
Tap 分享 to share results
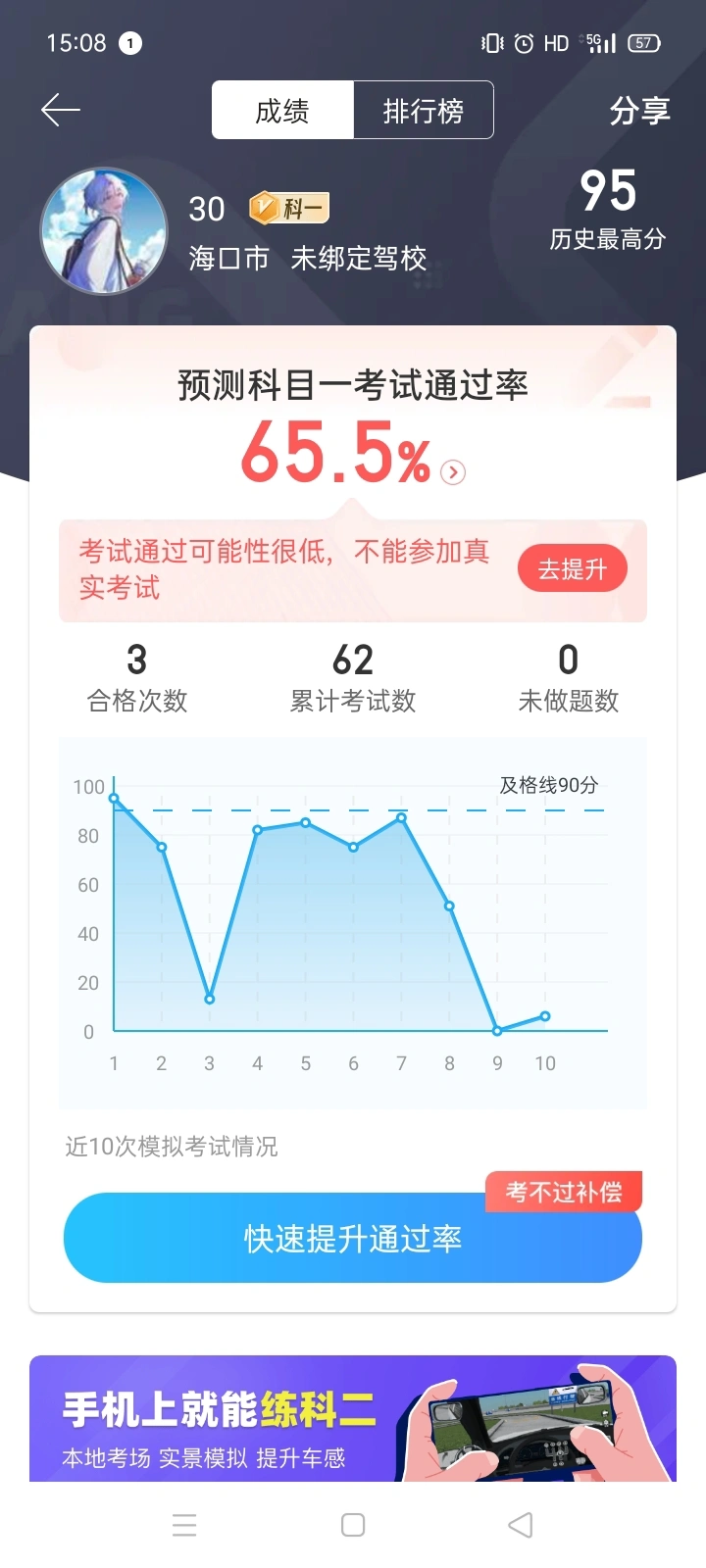pos(639,111)
